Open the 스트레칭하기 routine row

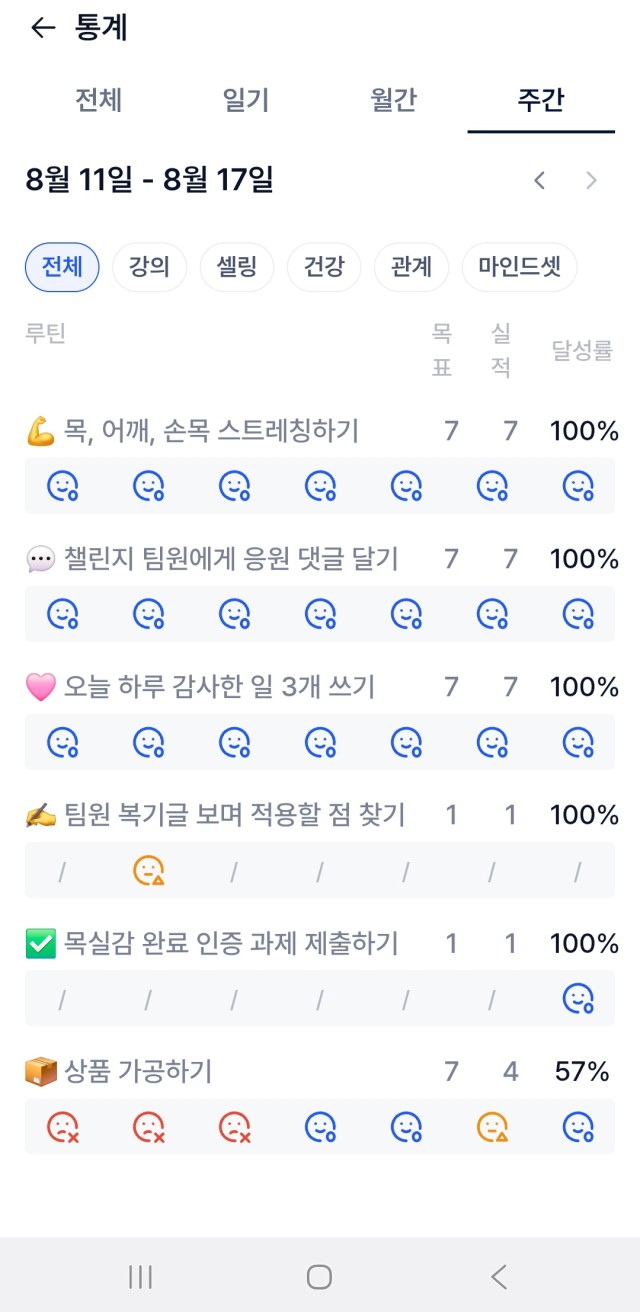[320, 431]
